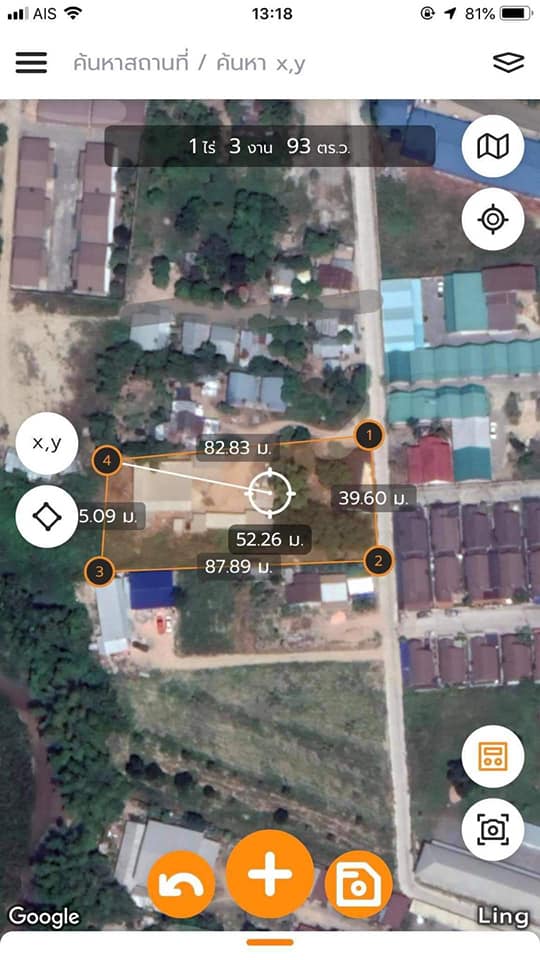The width and height of the screenshot is (540, 960).
Task: Tap the diamond shape button
Action: pyautogui.click(x=47, y=517)
